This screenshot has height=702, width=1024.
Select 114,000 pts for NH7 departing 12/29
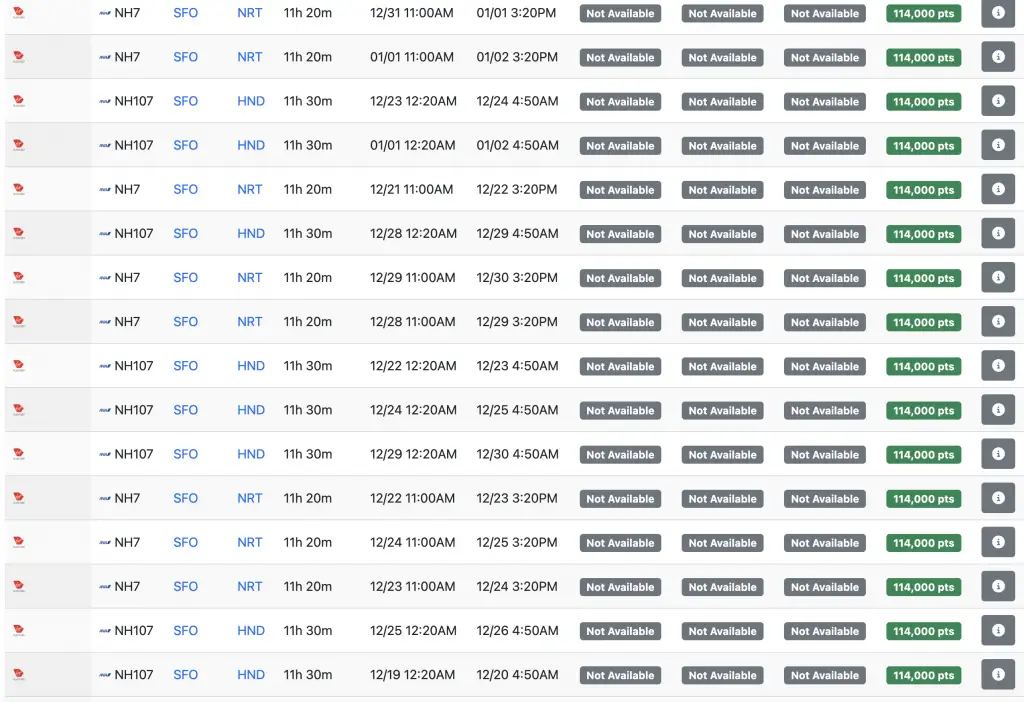[923, 278]
